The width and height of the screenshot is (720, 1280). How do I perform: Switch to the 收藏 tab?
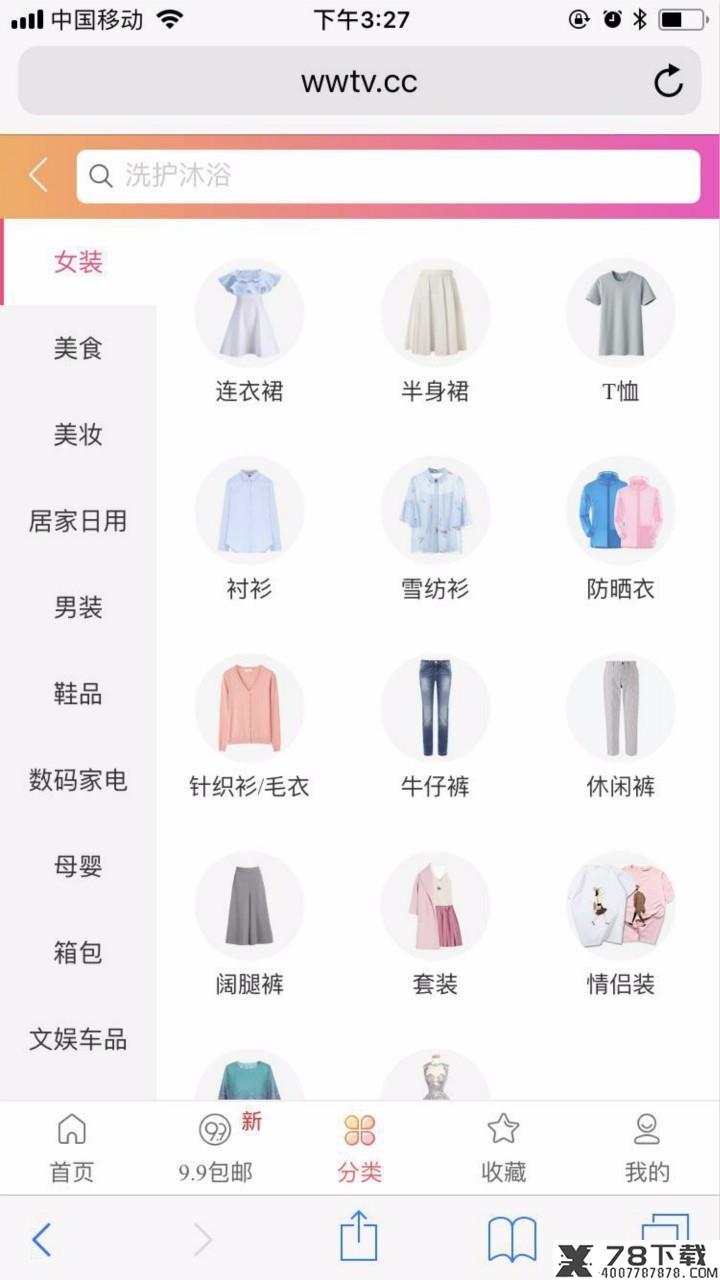503,1148
